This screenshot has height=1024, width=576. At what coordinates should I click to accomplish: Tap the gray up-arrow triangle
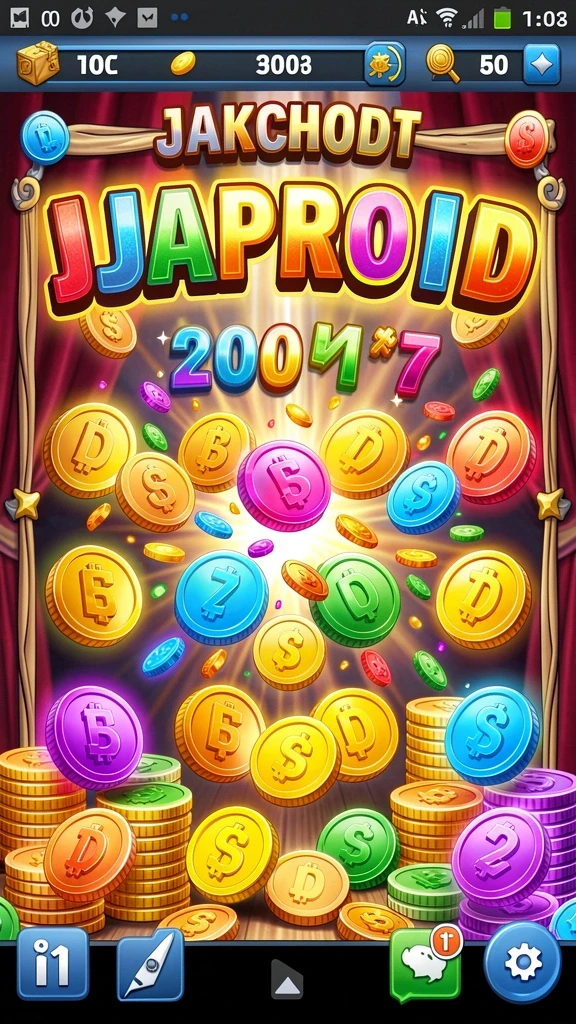pos(287,979)
